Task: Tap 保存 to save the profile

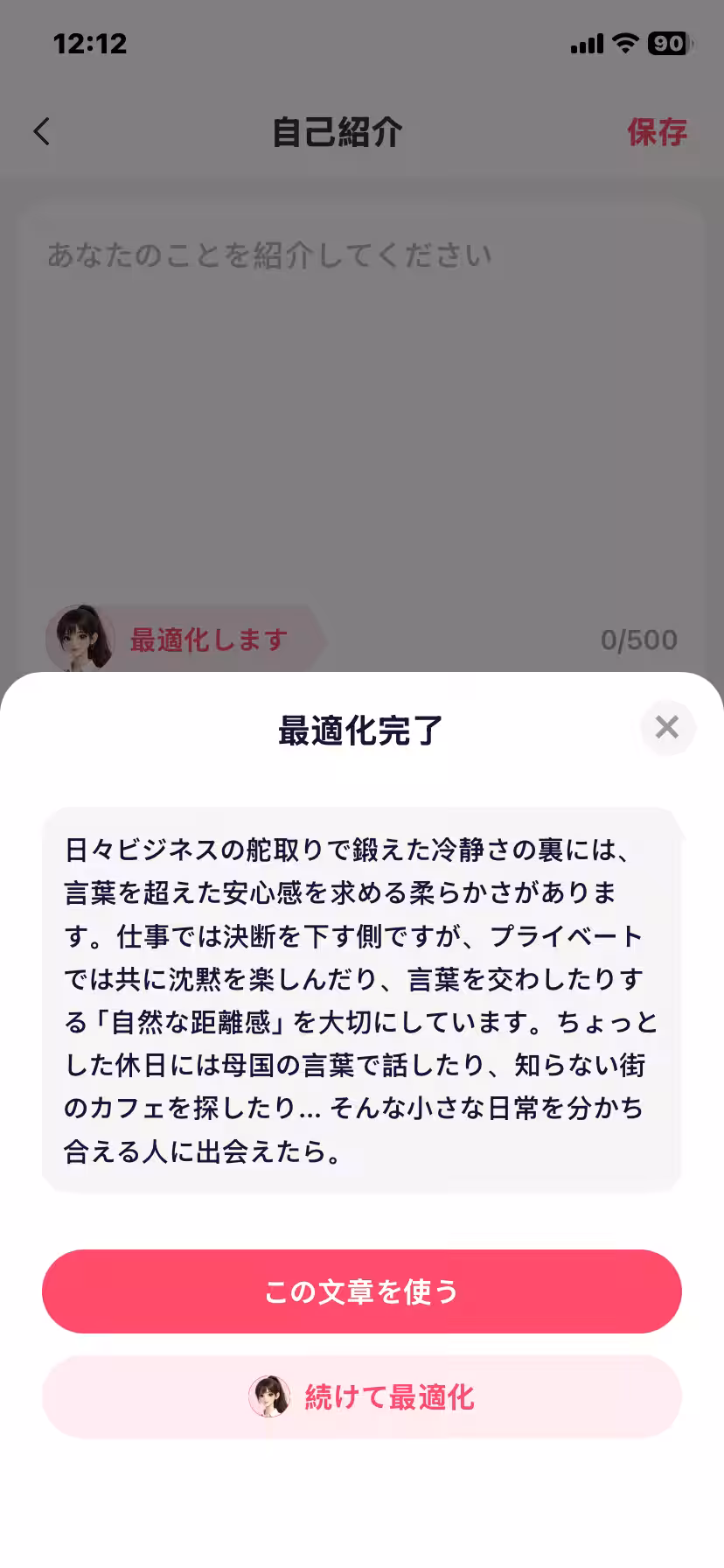Action: [x=657, y=132]
